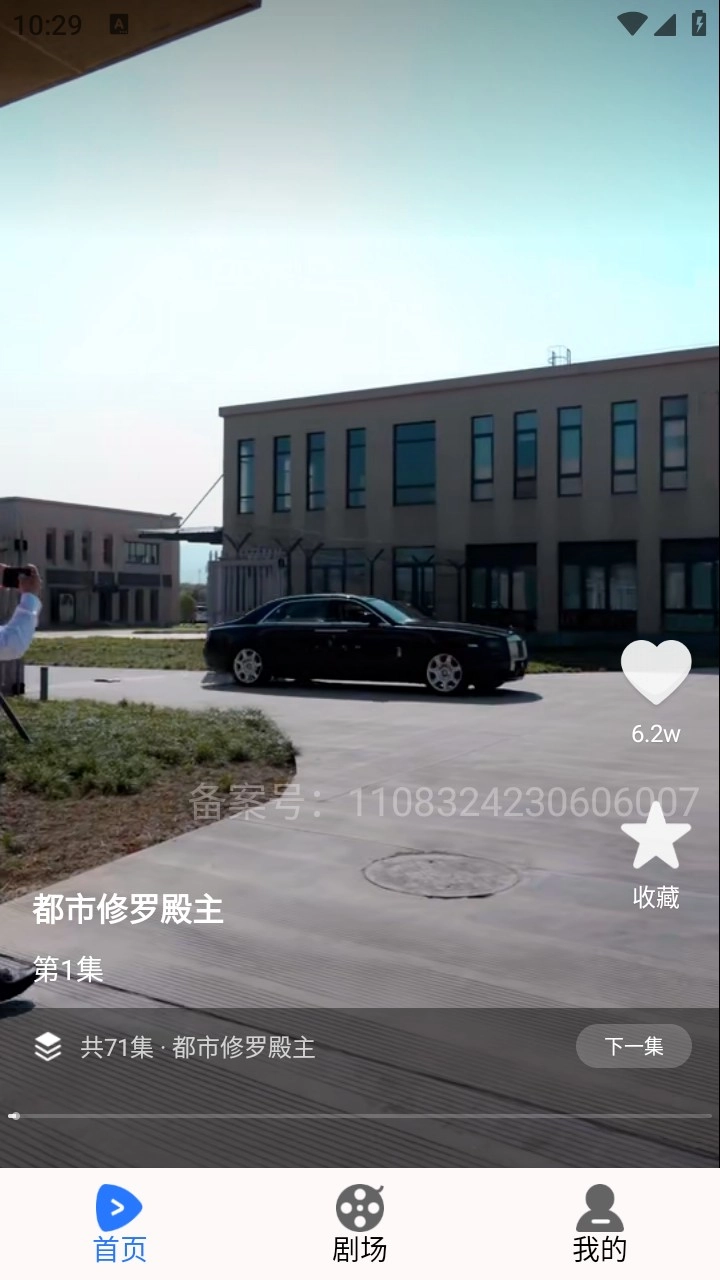Select the 首页 tab
This screenshot has height=1280, width=720.
(x=120, y=1222)
